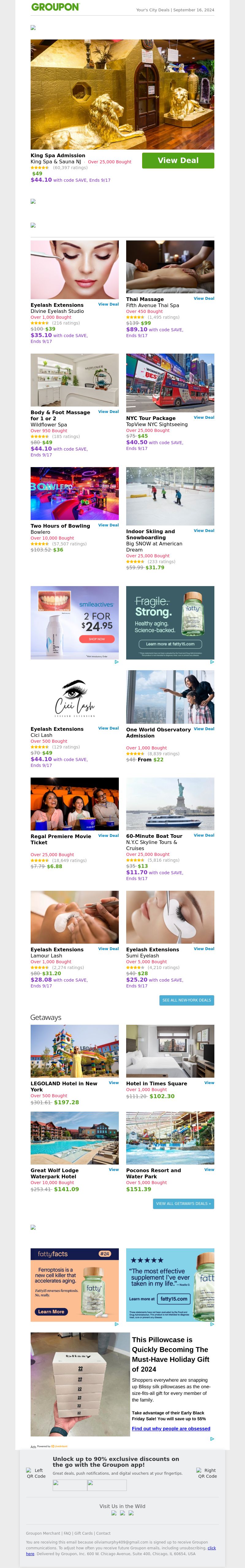View the One World Observatory Admission deal

[204, 729]
